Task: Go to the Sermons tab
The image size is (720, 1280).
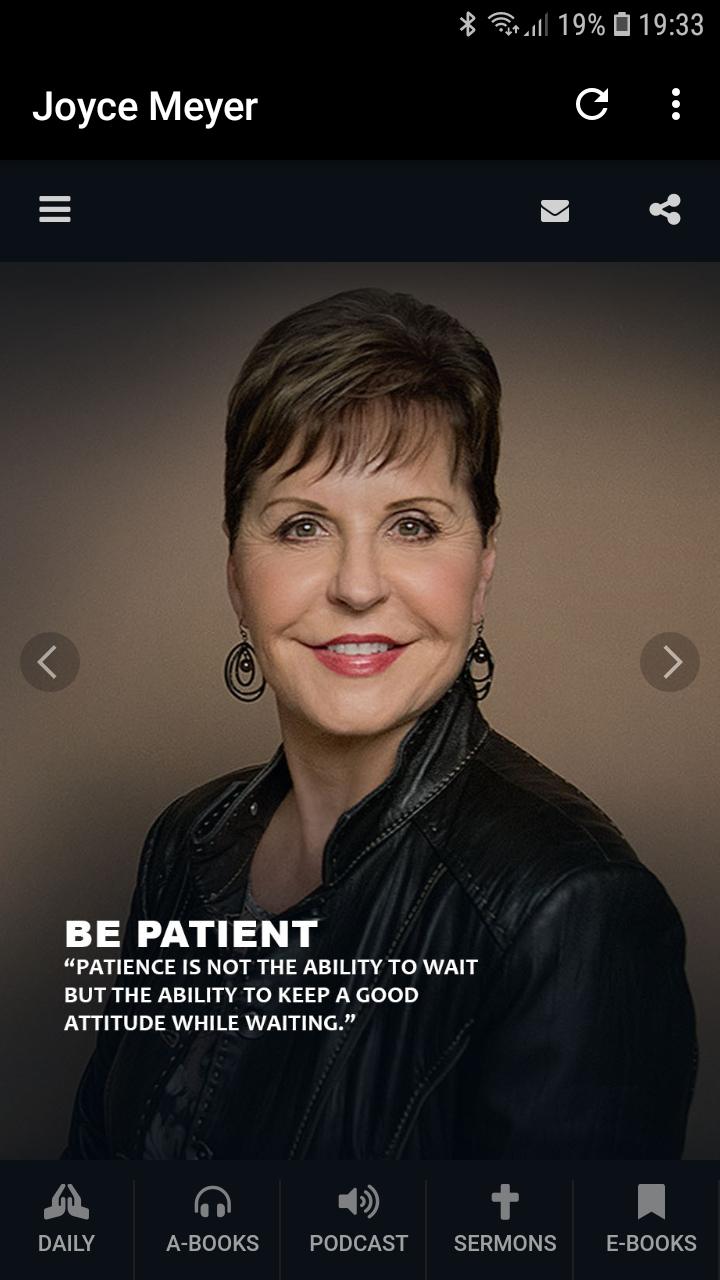Action: pos(505,1220)
